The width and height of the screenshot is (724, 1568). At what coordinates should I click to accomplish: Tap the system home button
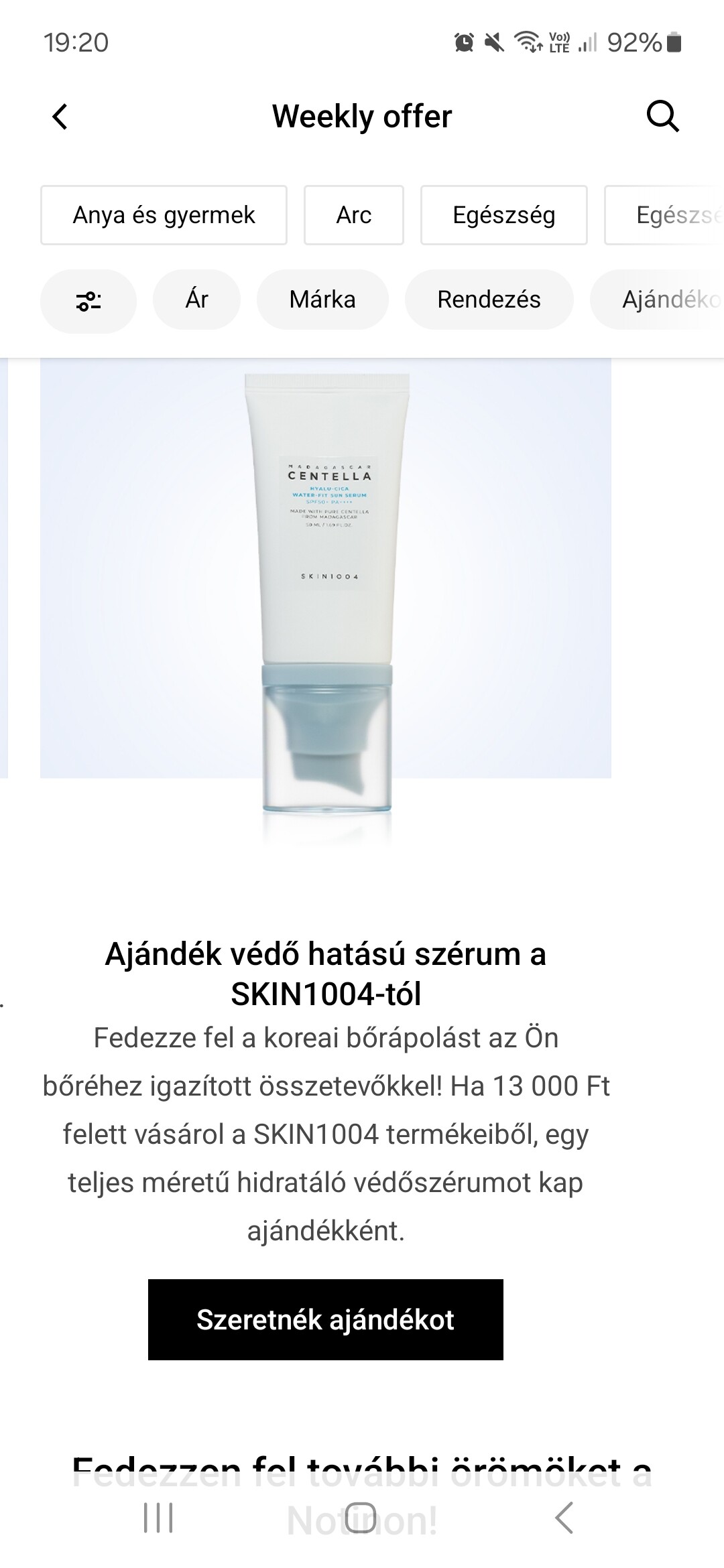pyautogui.click(x=361, y=1518)
